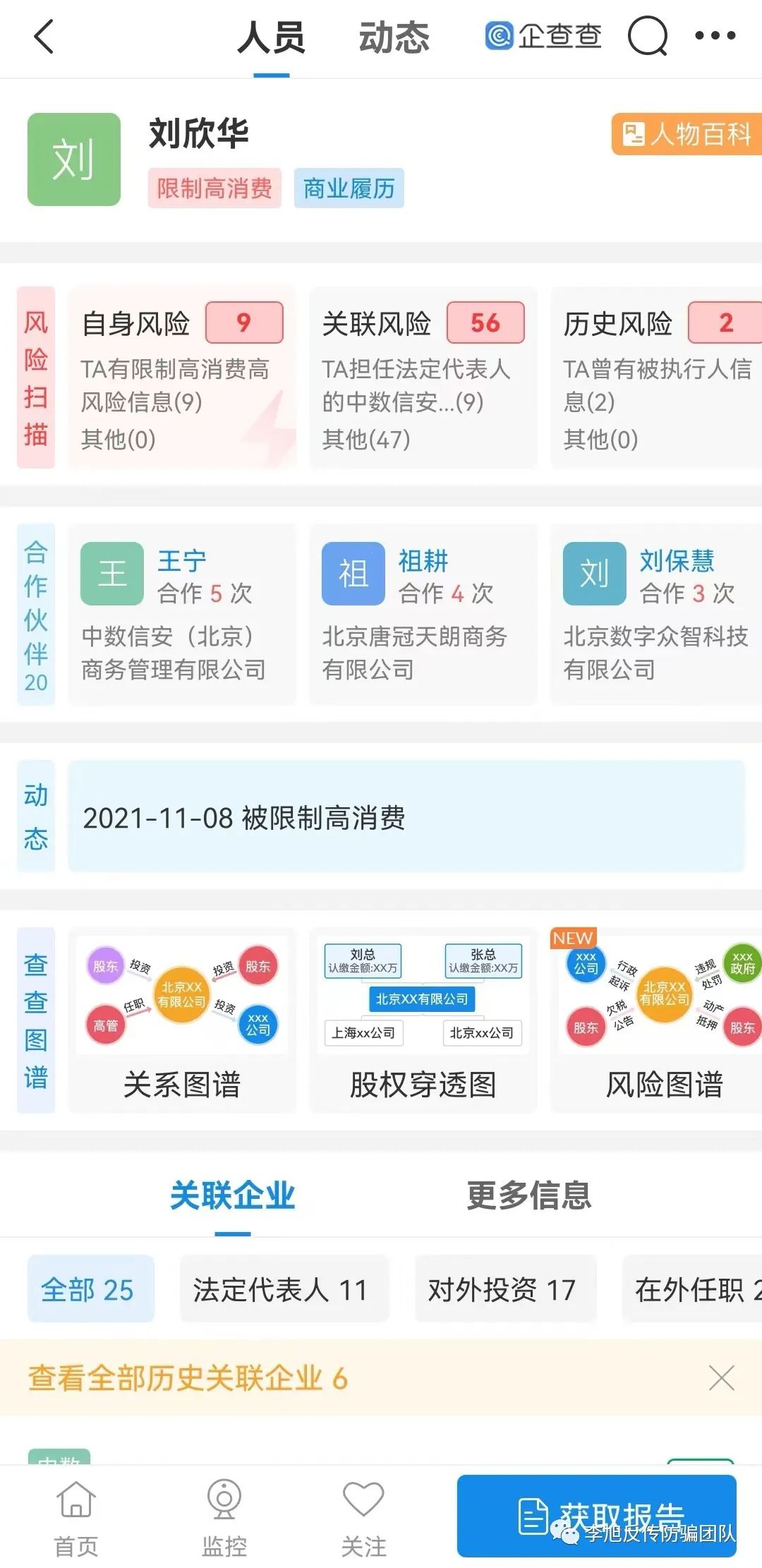
Task: Open the 自身风险 card
Action: point(182,378)
